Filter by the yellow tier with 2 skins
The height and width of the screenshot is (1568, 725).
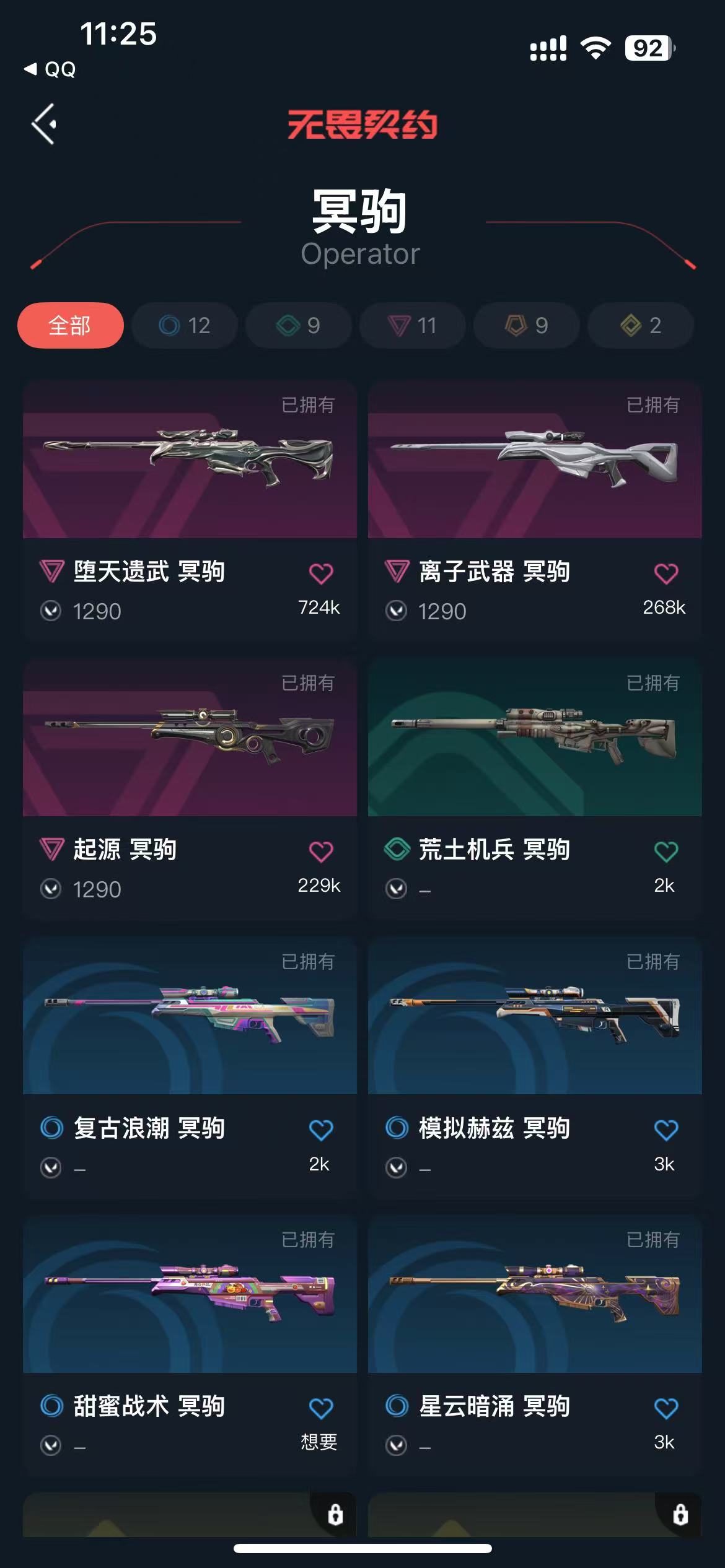[641, 325]
